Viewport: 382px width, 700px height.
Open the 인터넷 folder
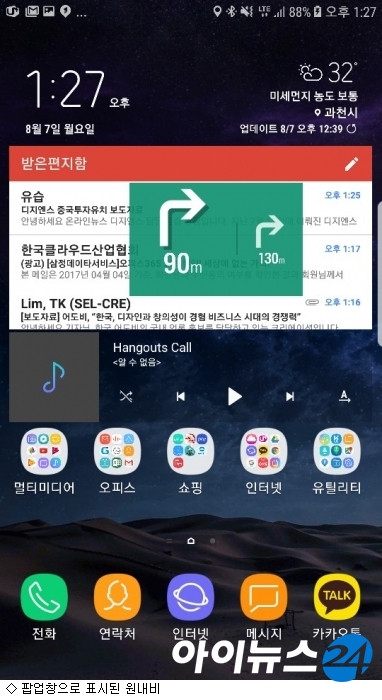coord(264,462)
